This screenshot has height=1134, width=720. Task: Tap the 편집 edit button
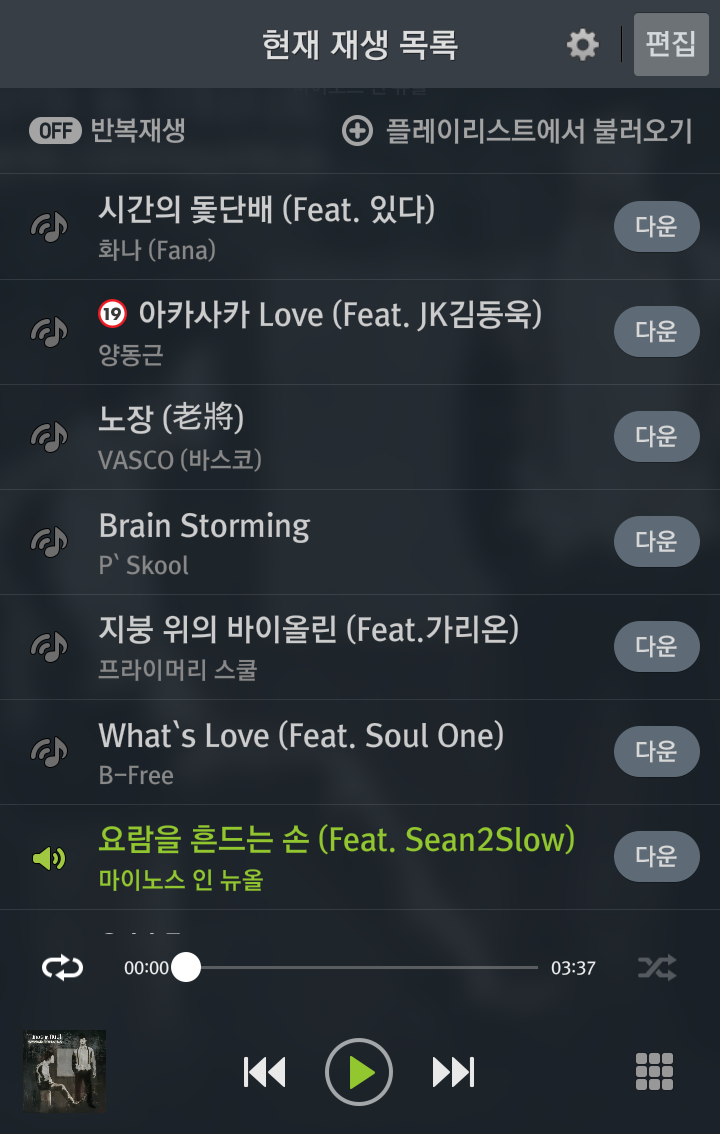click(x=670, y=44)
